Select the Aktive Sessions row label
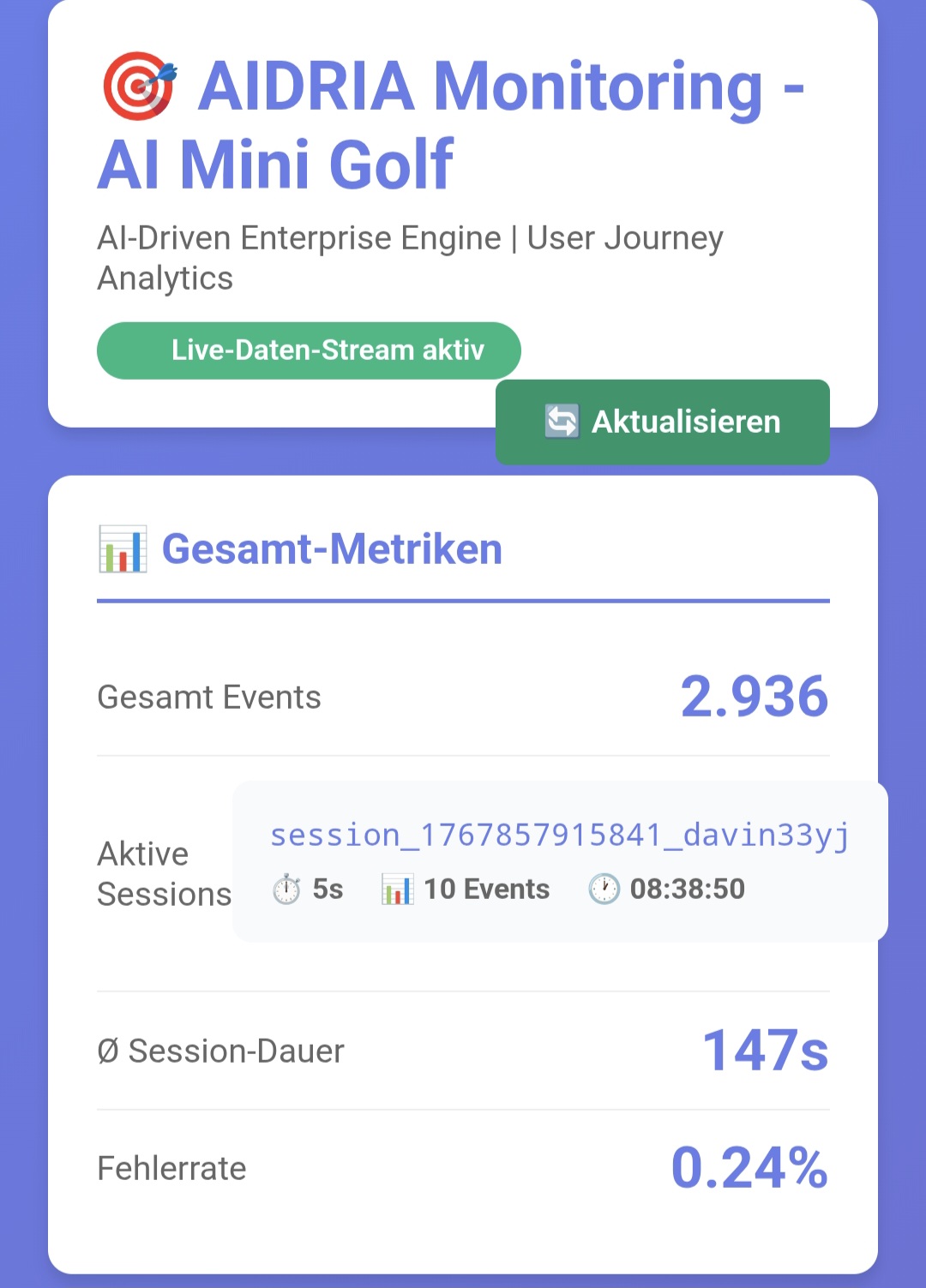This screenshot has width=926, height=1288. pyautogui.click(x=163, y=873)
